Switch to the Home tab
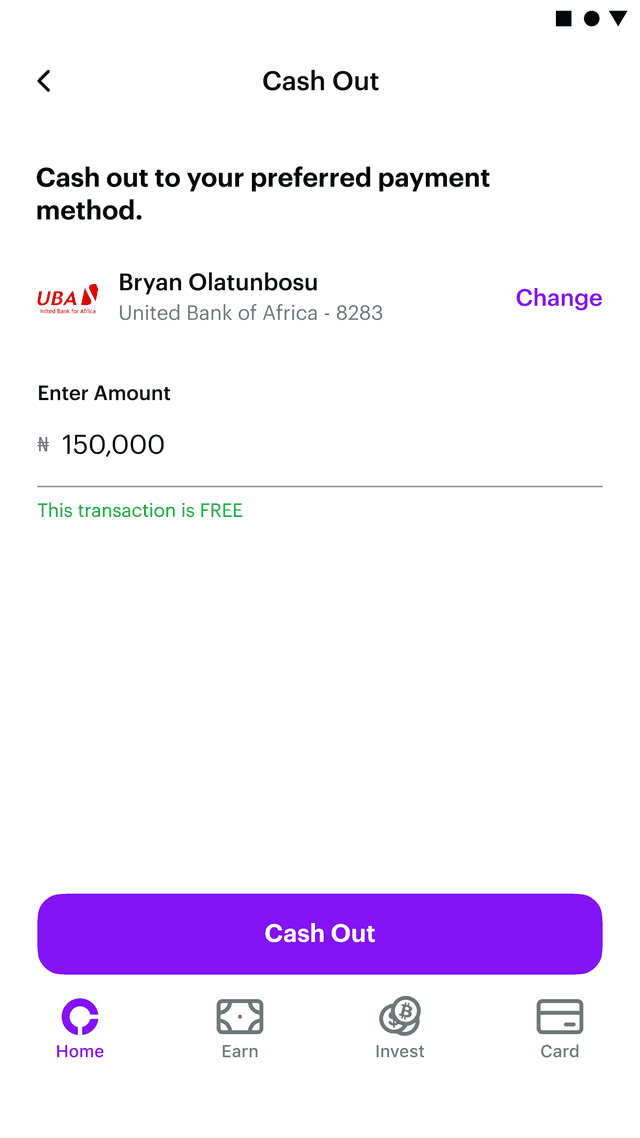 click(80, 1029)
